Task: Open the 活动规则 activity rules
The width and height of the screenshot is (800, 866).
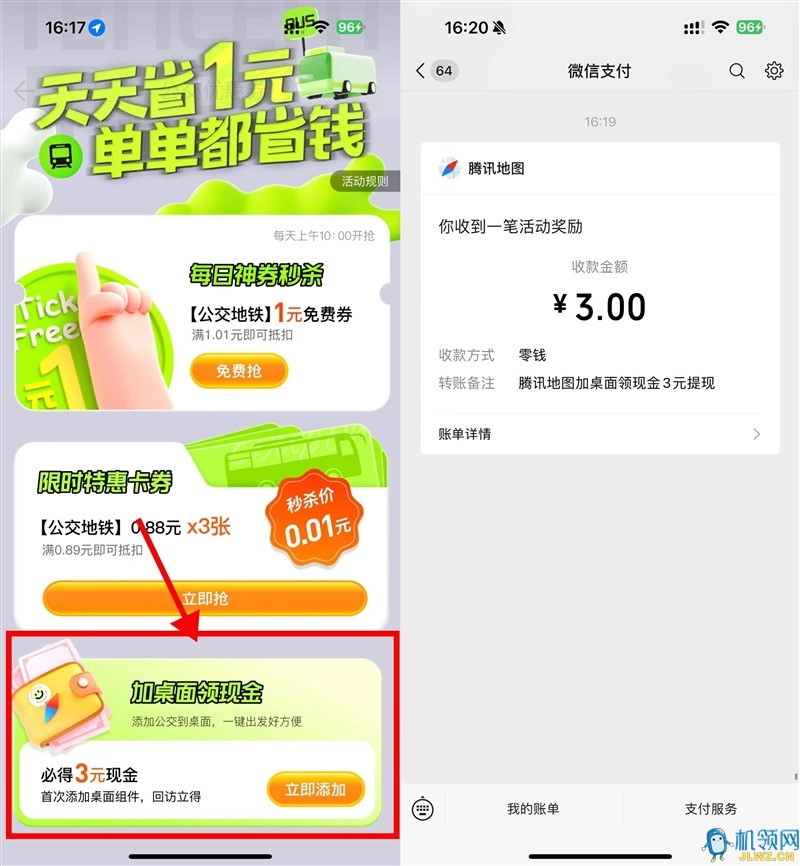Action: [x=364, y=182]
